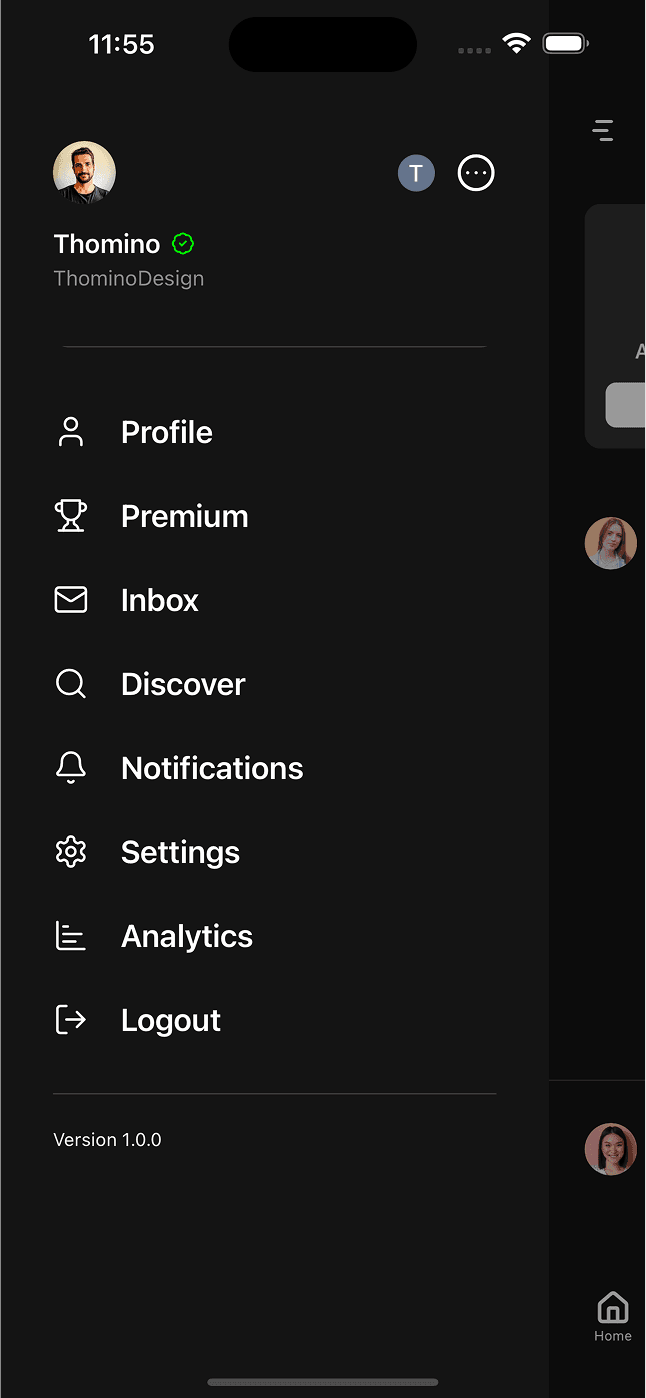Viewport: 646px width, 1398px height.
Task: View Notifications
Action: 211,768
